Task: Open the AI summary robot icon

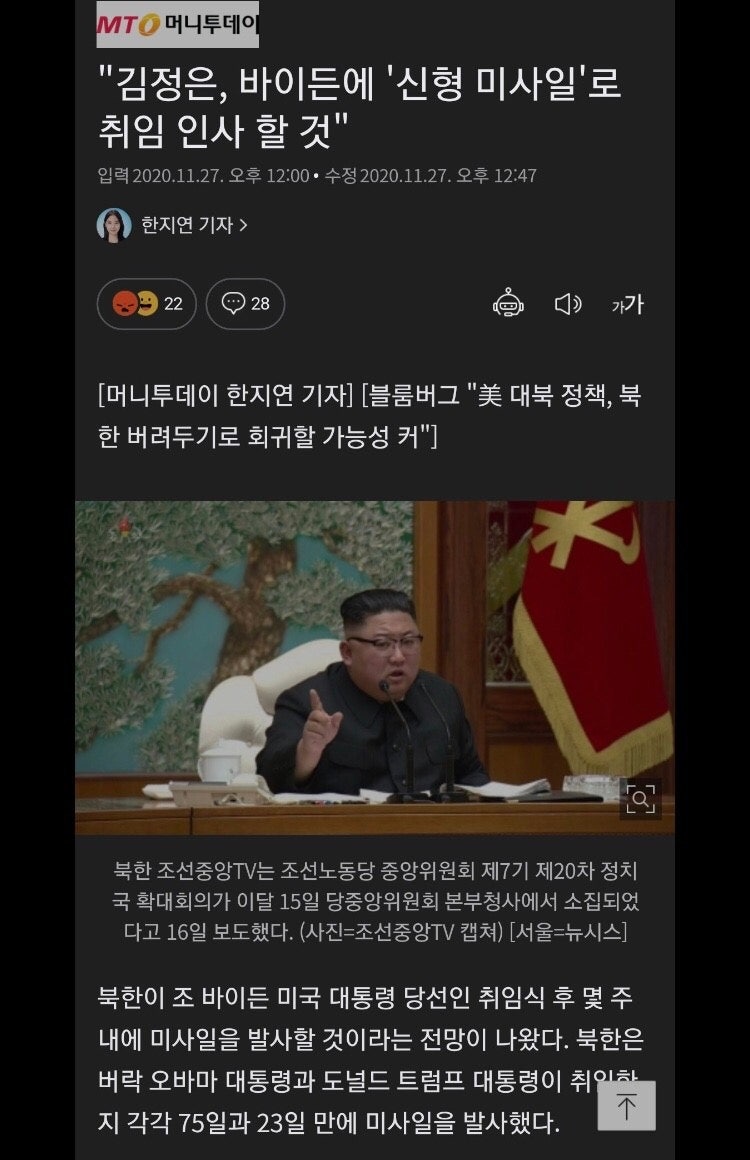Action: point(508,303)
